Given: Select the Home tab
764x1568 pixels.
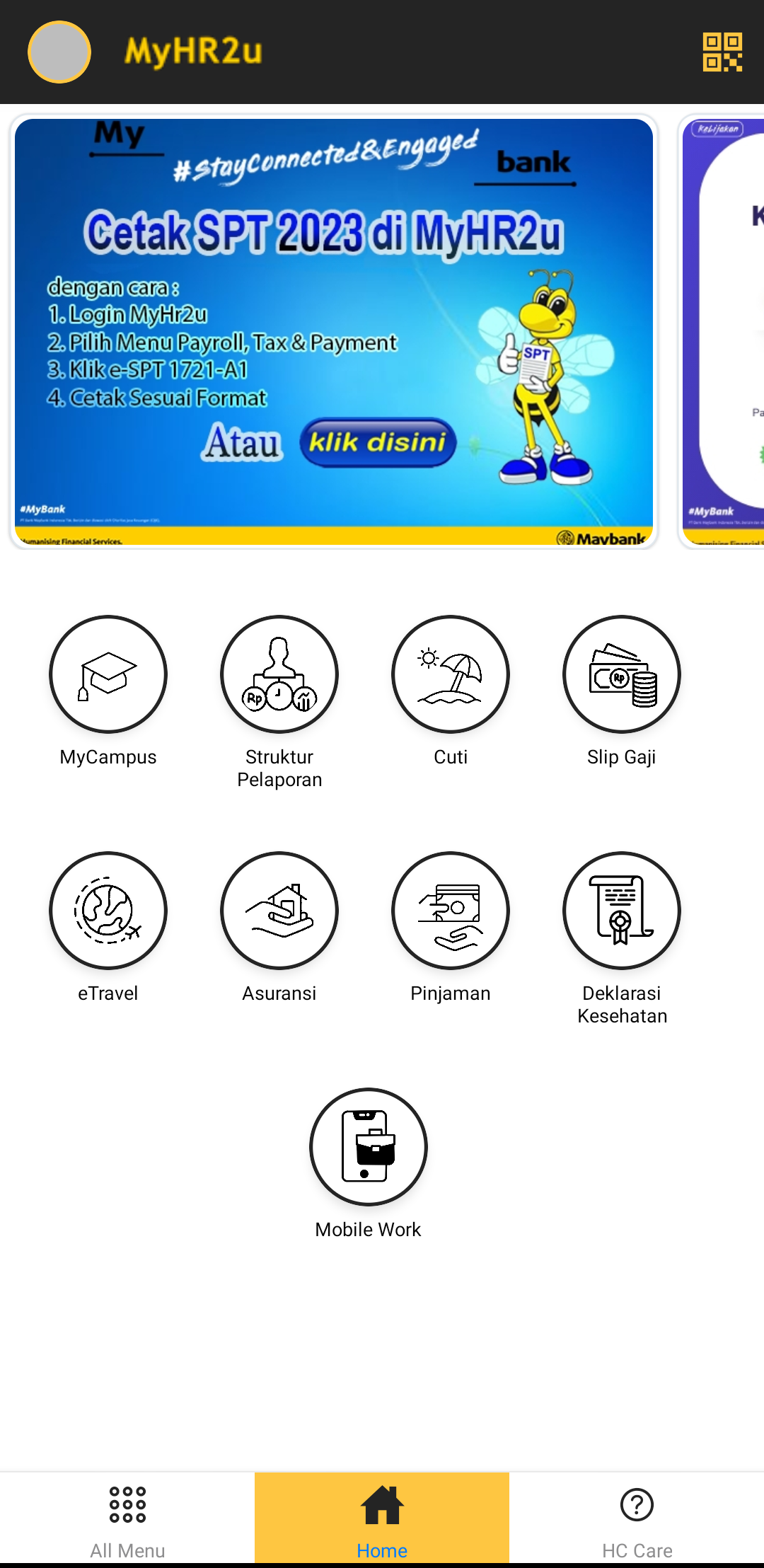Looking at the screenshot, I should click(382, 1518).
